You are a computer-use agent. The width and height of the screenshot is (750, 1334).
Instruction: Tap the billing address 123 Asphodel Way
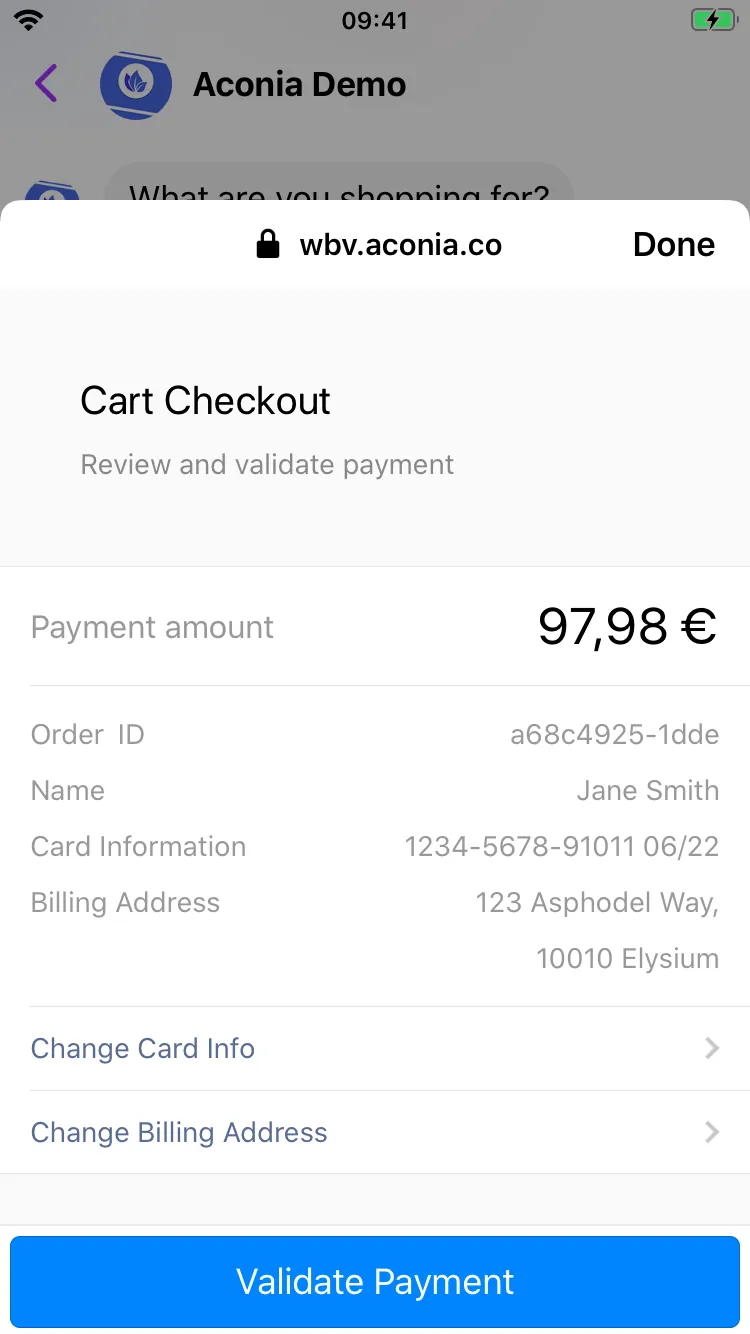point(597,902)
